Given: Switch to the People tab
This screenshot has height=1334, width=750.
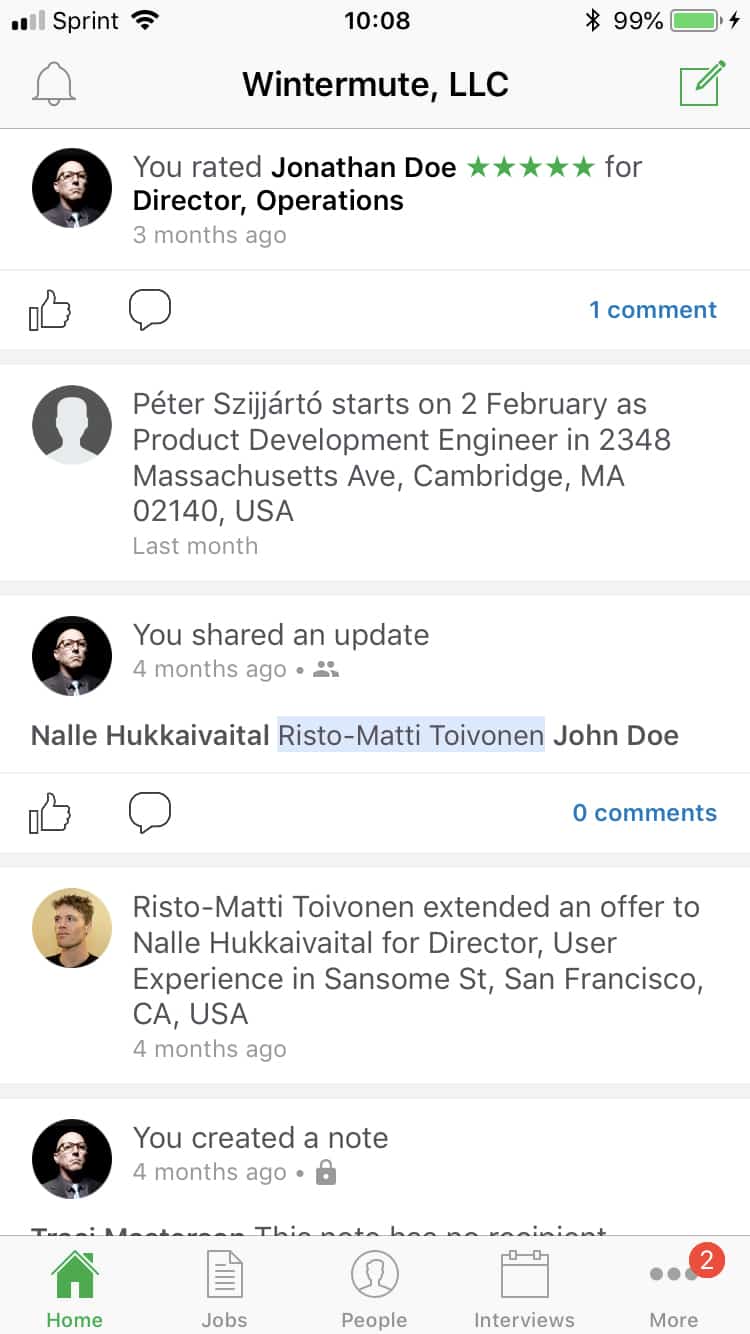Looking at the screenshot, I should [374, 1288].
